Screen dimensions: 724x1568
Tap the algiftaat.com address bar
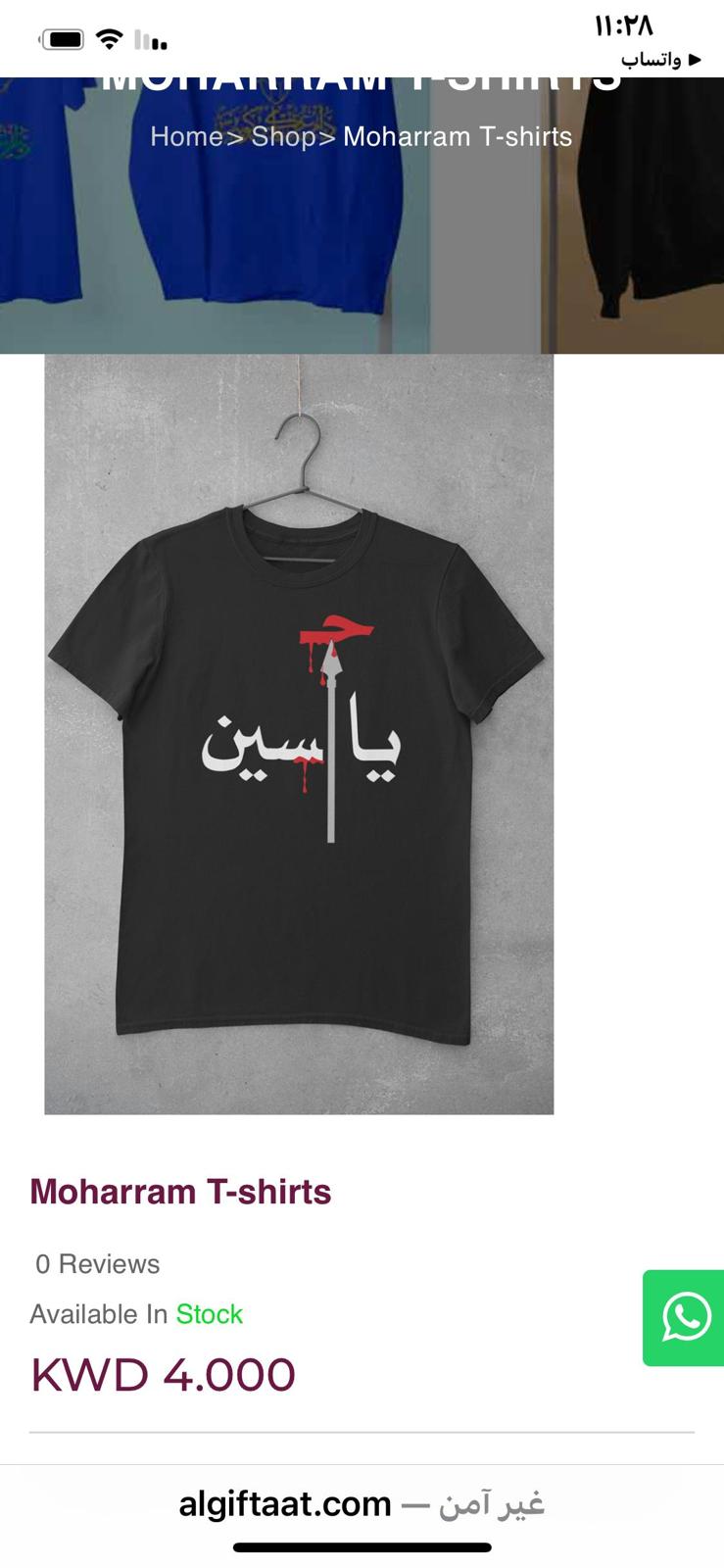pos(362,1503)
